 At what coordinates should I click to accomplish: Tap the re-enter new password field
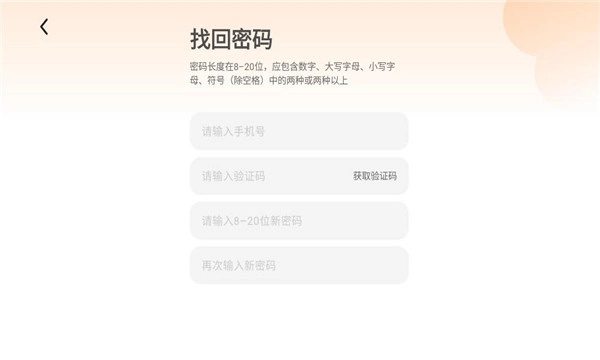point(299,266)
